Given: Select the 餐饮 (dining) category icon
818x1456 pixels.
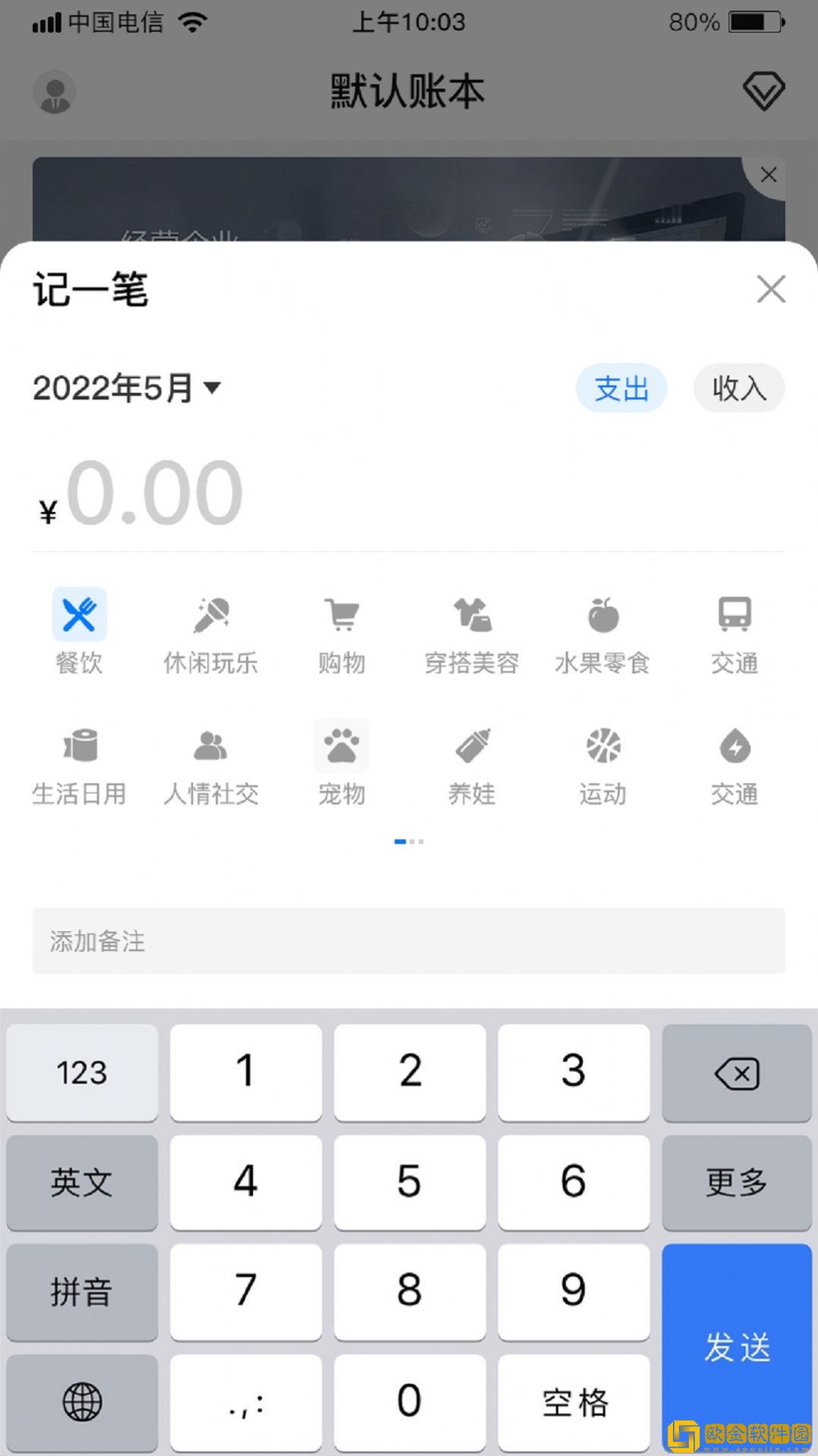Looking at the screenshot, I should [x=79, y=615].
